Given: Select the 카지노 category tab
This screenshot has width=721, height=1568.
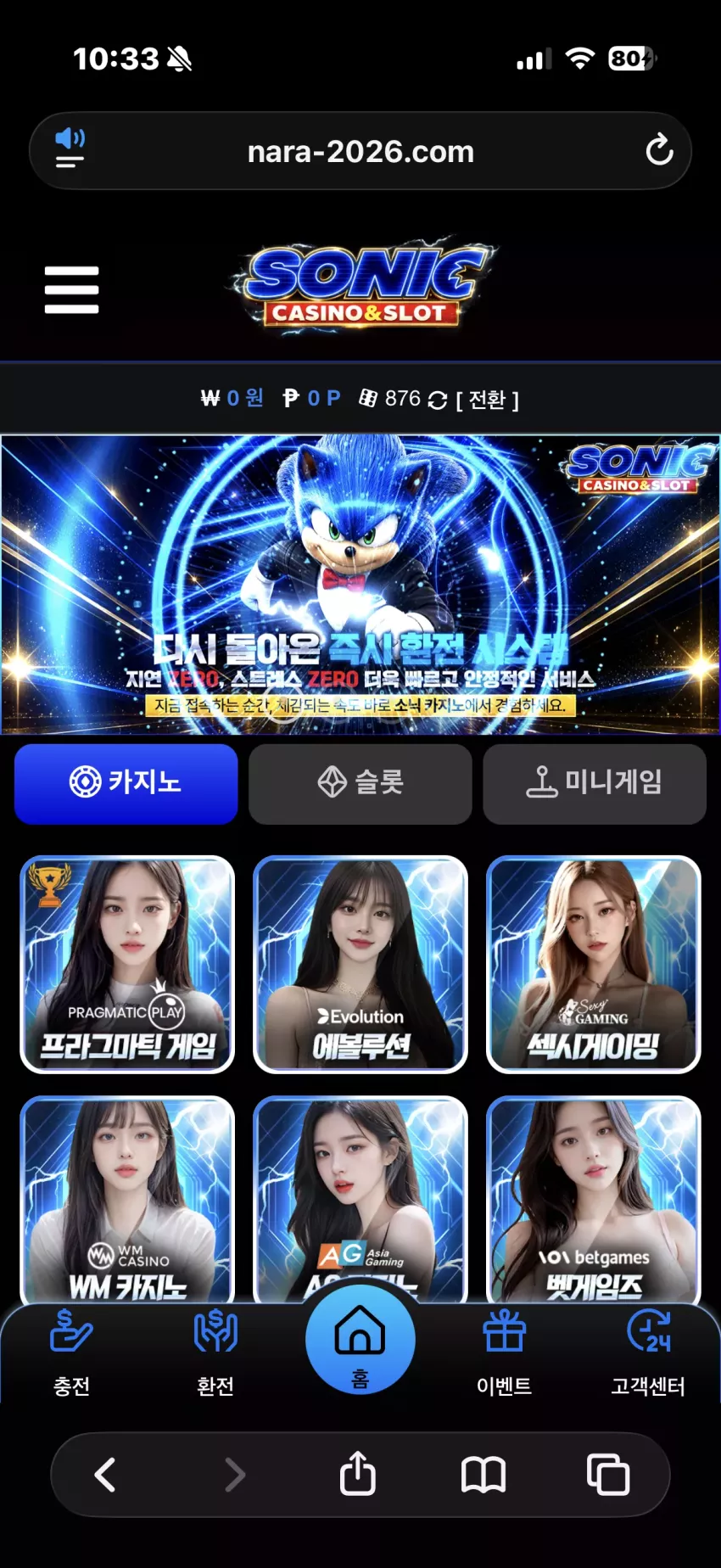Looking at the screenshot, I should coord(126,783).
